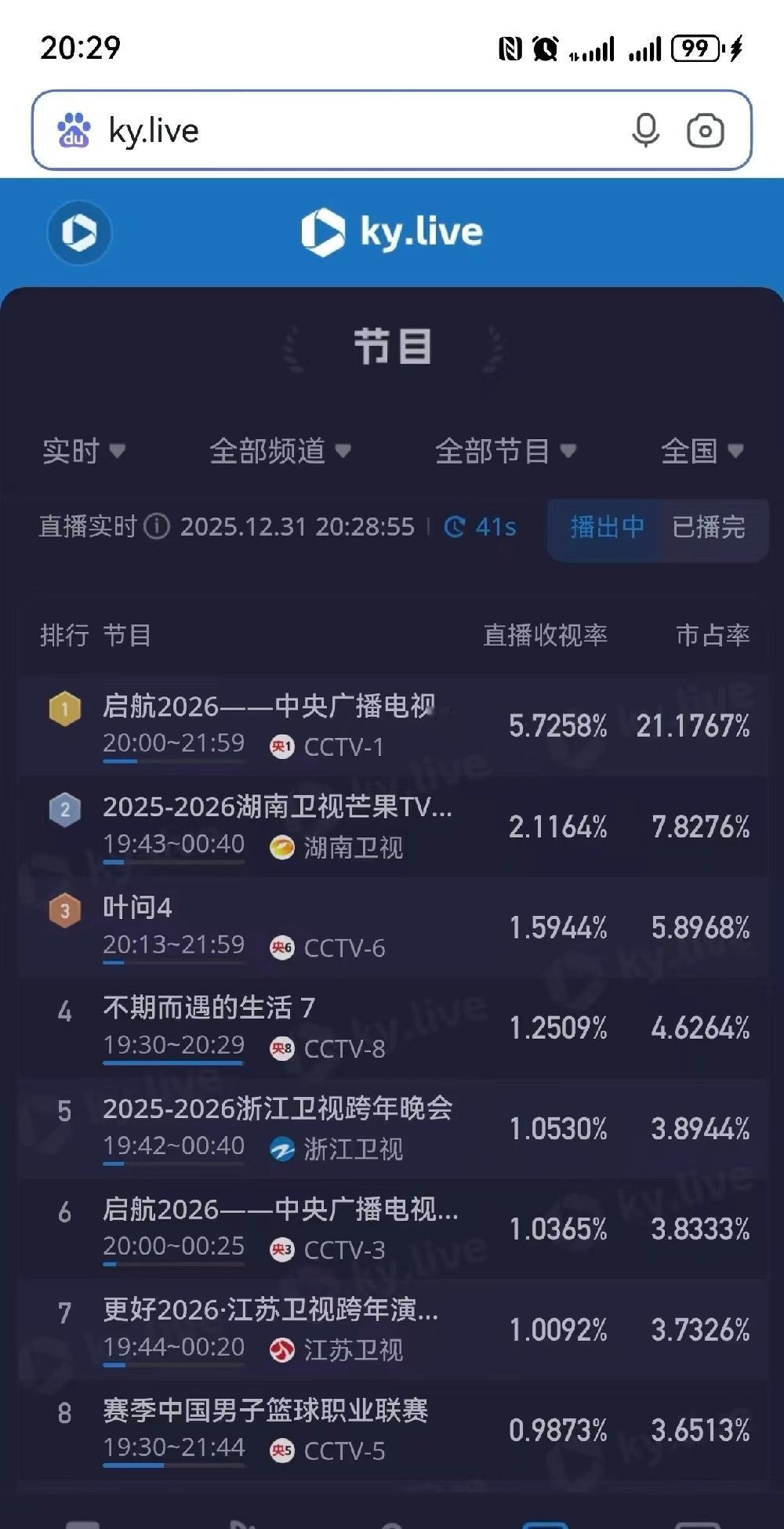
Task: Open the 全国 region dropdown
Action: (x=701, y=452)
